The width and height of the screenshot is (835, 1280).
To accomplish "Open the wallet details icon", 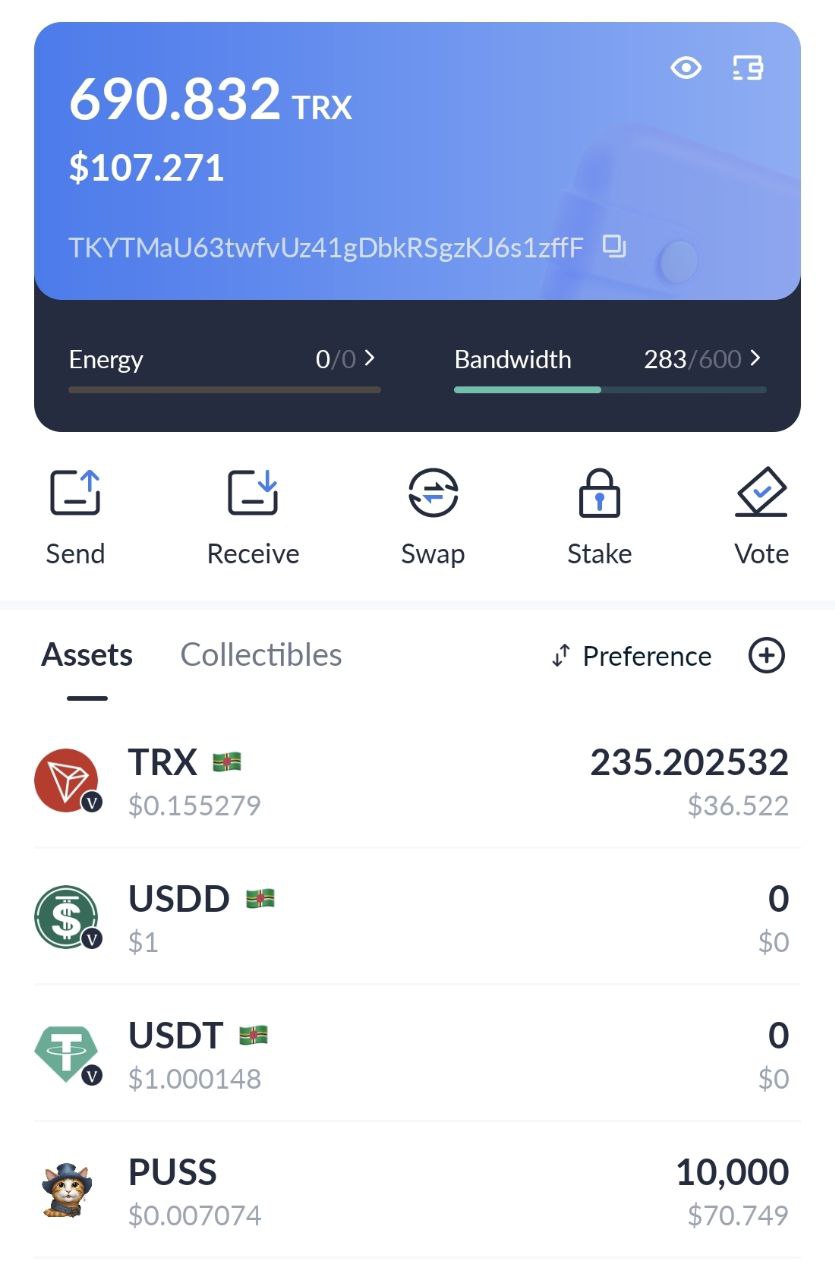I will (748, 68).
